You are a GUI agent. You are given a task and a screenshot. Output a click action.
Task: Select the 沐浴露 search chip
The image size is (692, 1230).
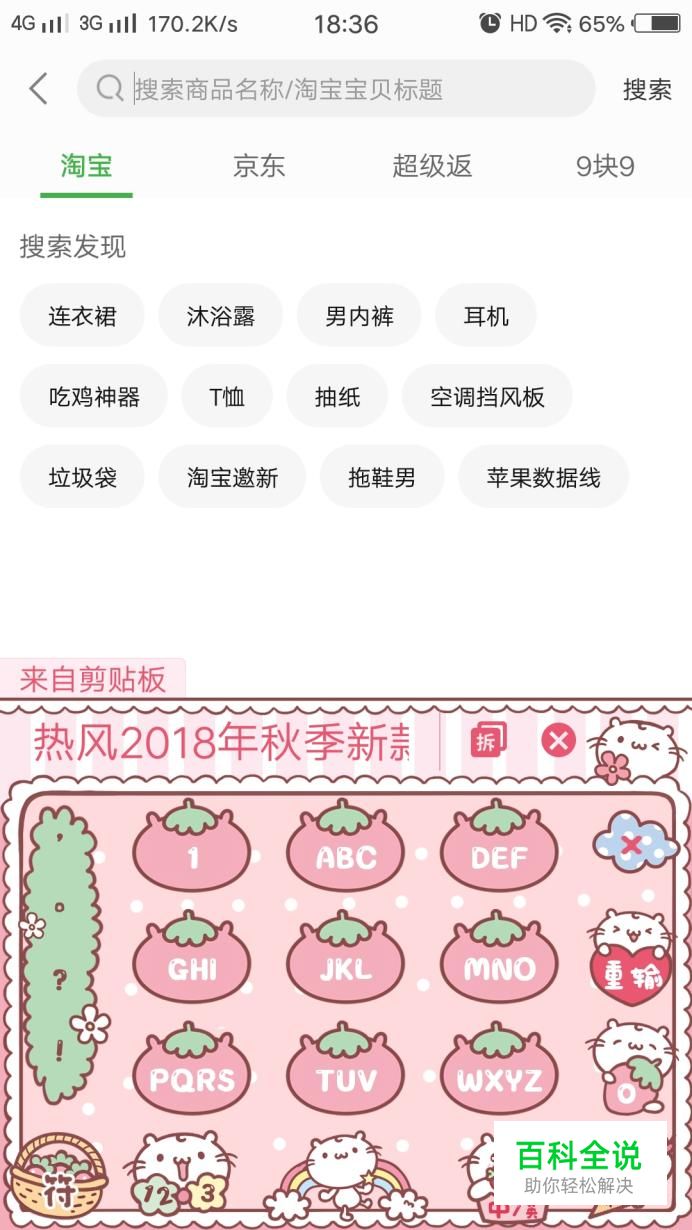pyautogui.click(x=220, y=316)
